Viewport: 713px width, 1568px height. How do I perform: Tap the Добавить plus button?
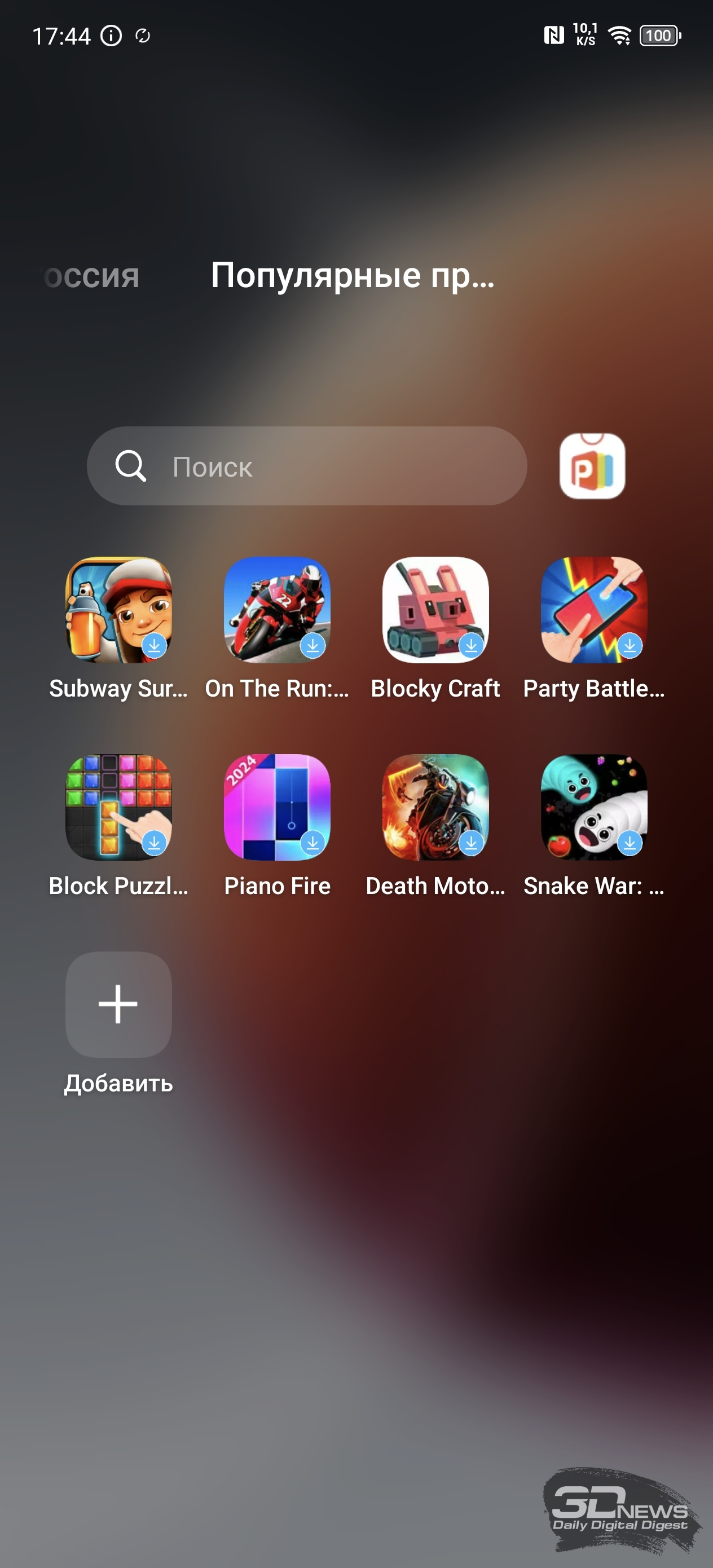[118, 1005]
